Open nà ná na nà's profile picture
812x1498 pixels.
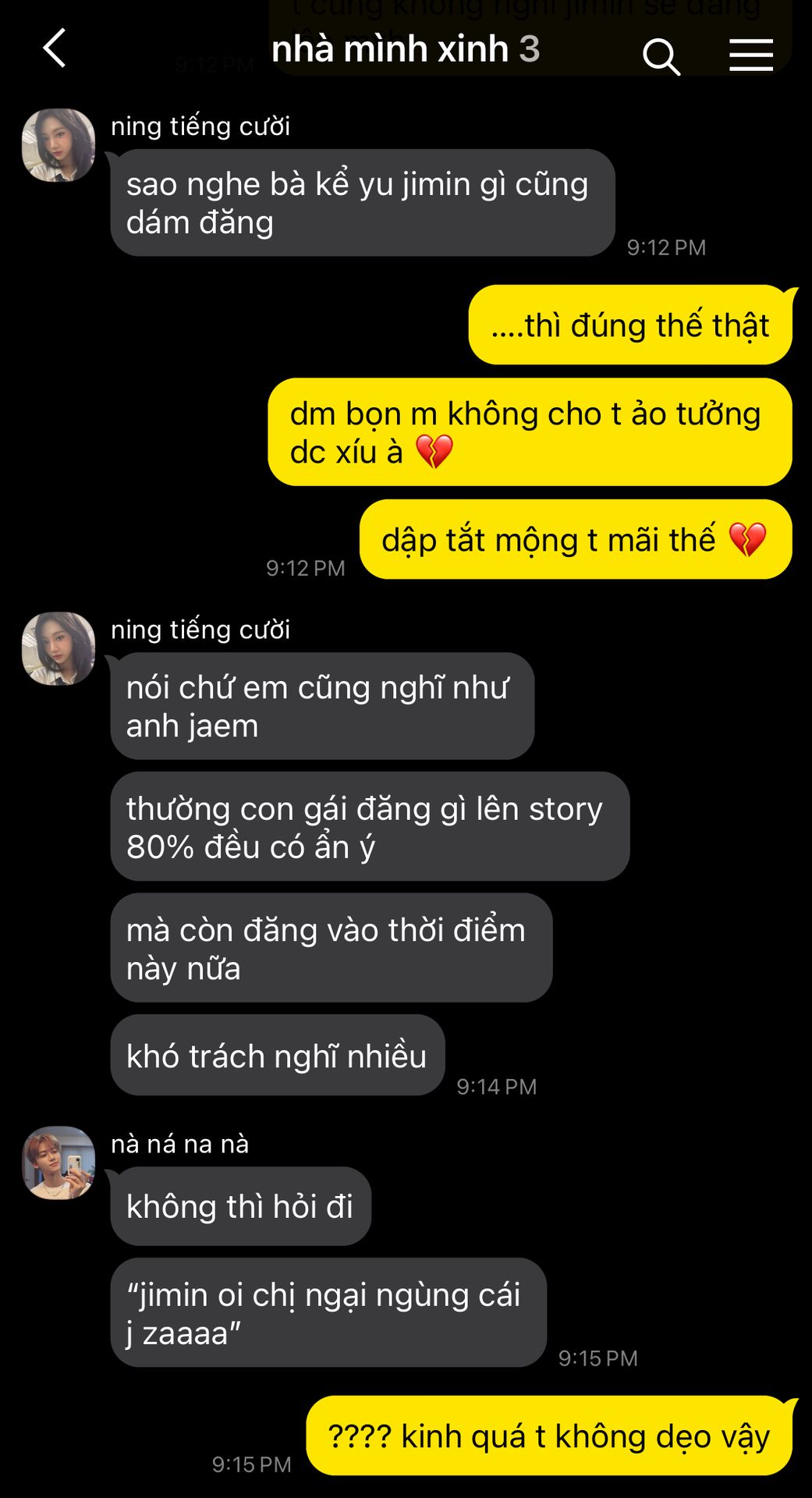point(59,1162)
